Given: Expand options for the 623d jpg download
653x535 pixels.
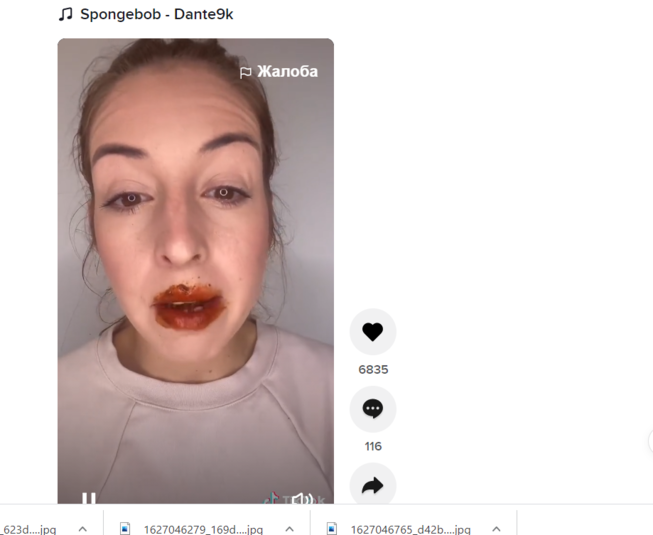Looking at the screenshot, I should [83, 529].
